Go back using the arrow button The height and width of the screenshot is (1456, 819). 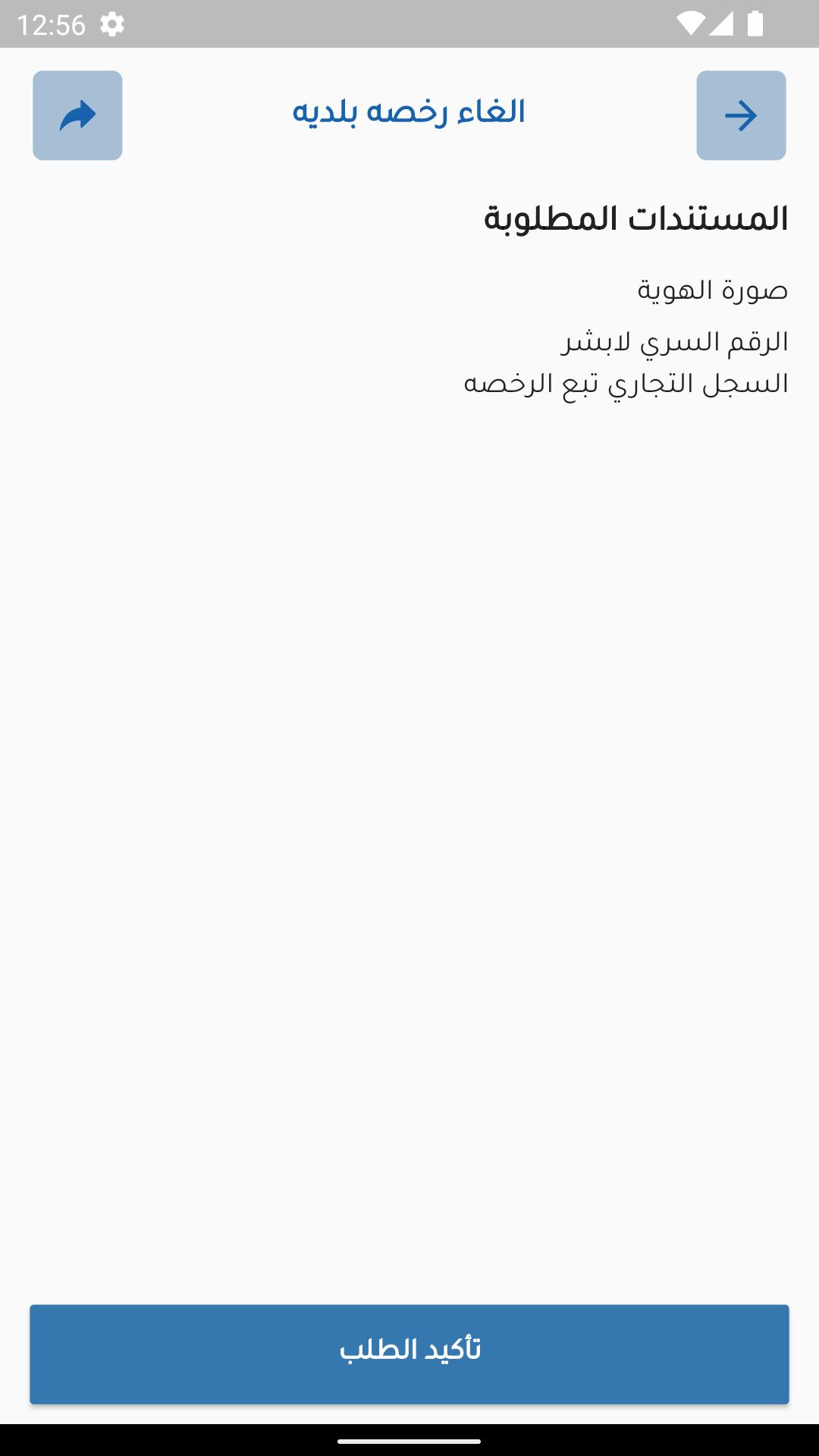(x=741, y=115)
